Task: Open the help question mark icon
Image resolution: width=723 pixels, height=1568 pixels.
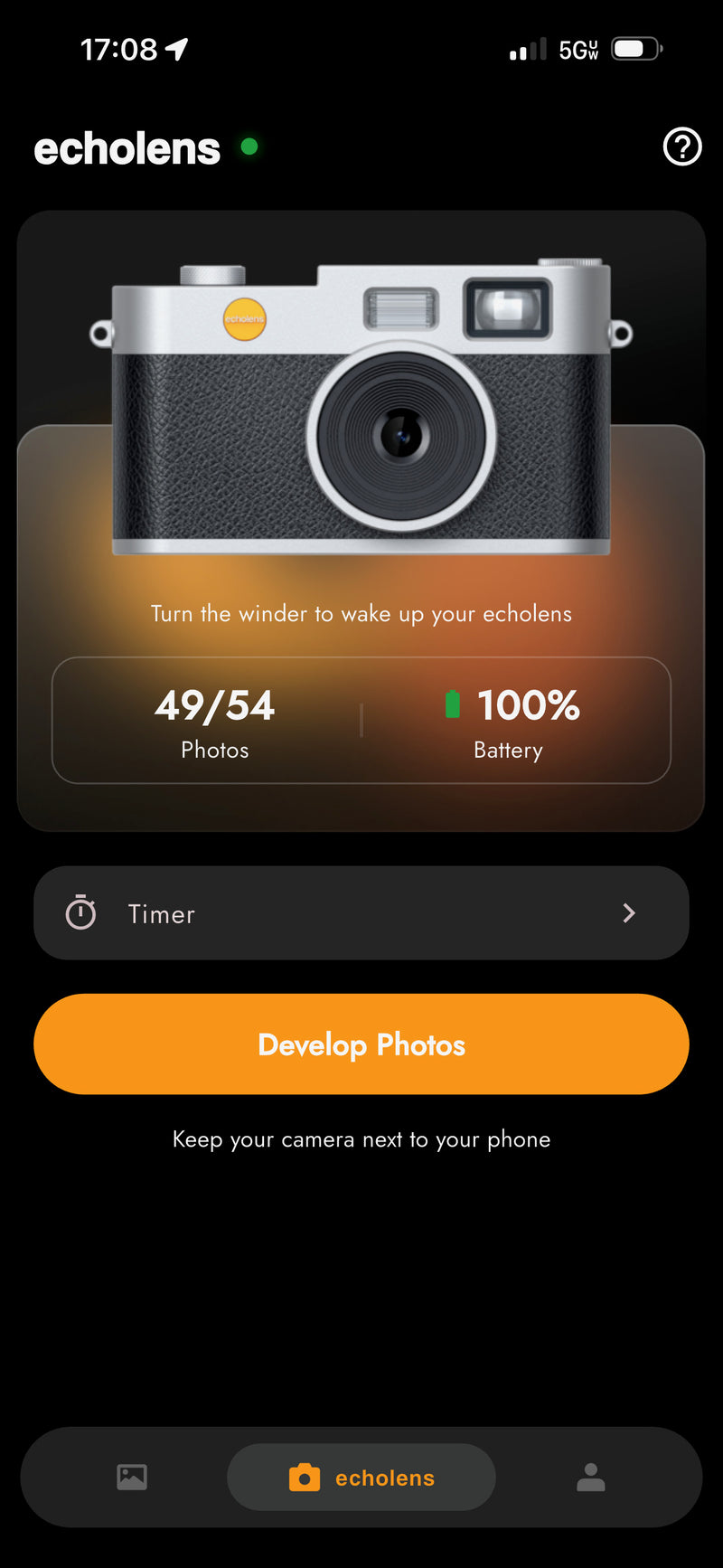Action: (x=681, y=146)
